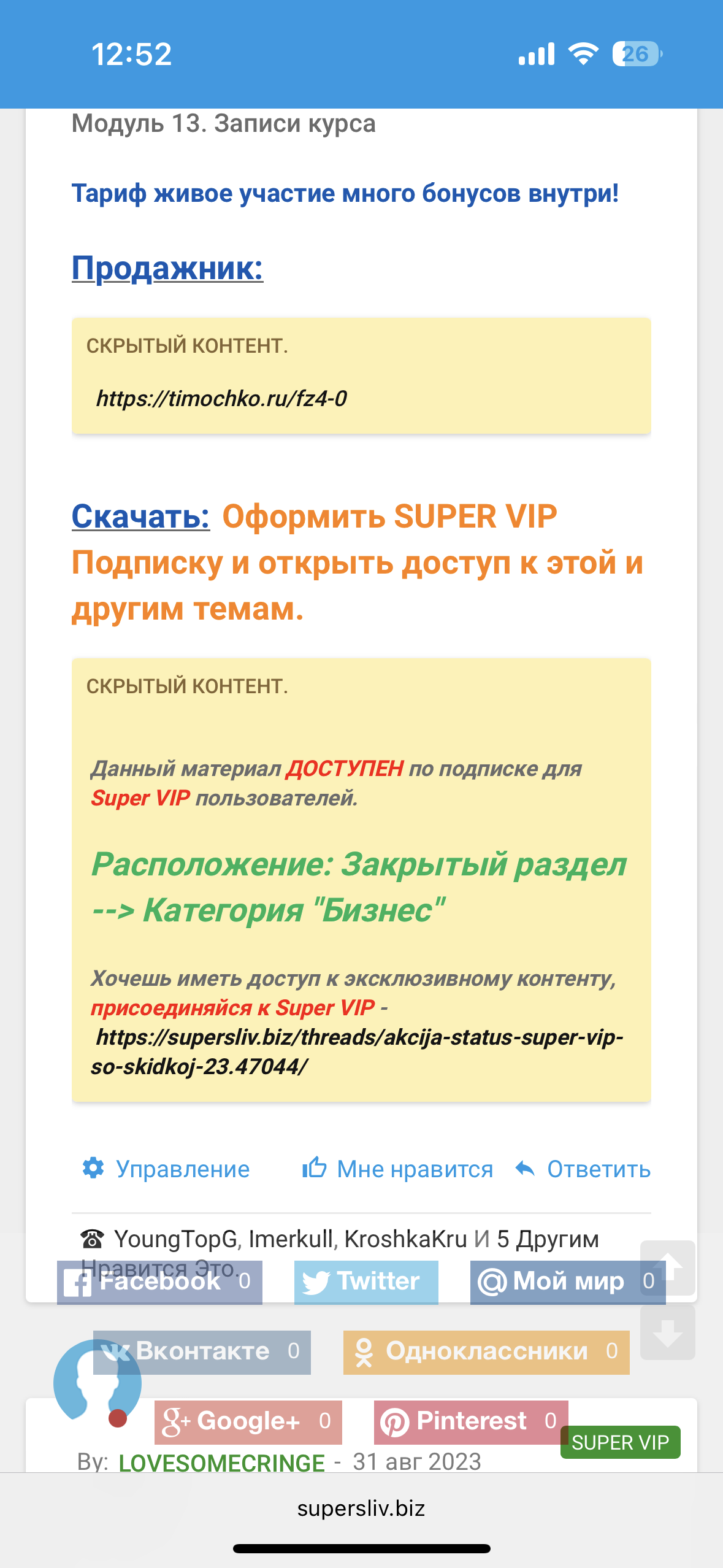Jump to top with up arrow
Image resolution: width=723 pixels, height=1568 pixels.
[668, 1267]
